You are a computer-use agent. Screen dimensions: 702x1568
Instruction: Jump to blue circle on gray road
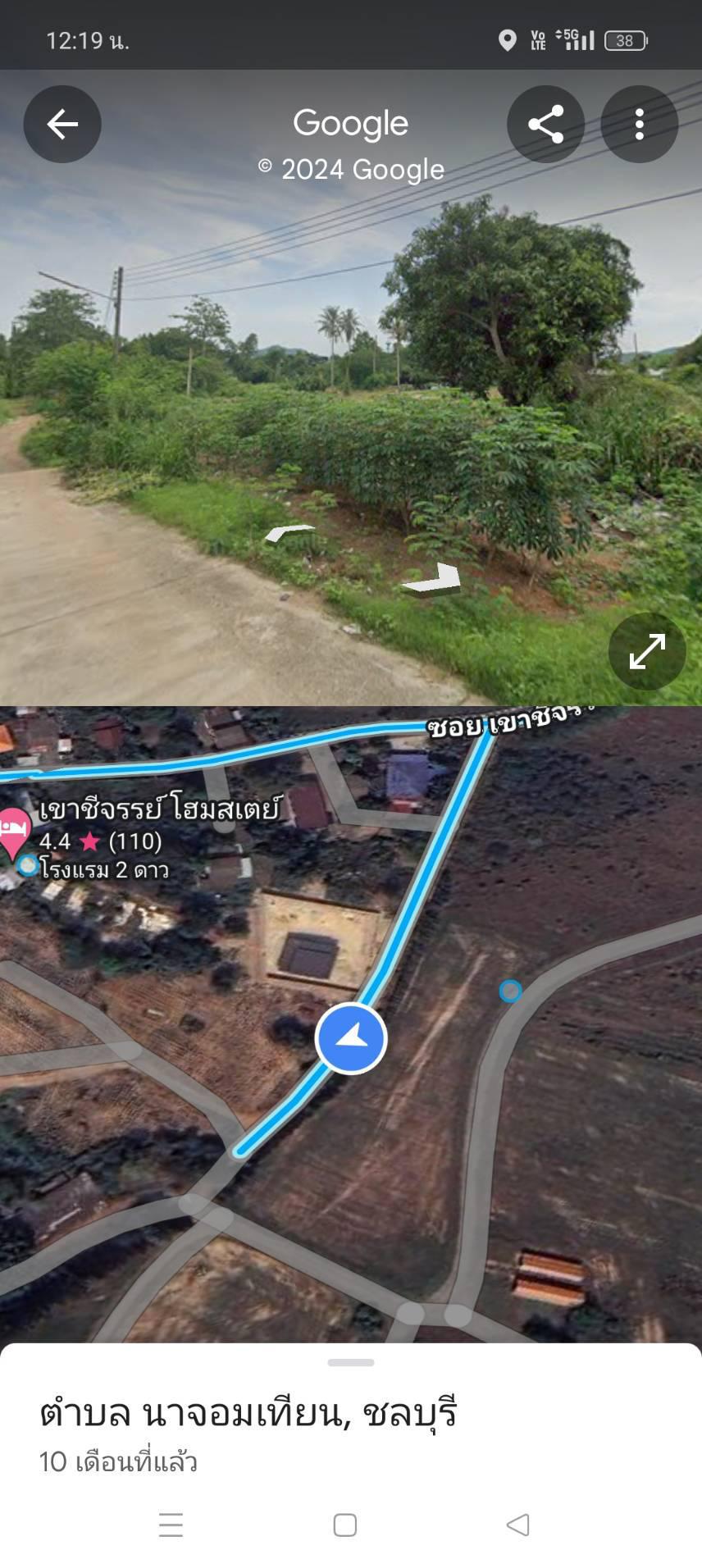pos(510,991)
